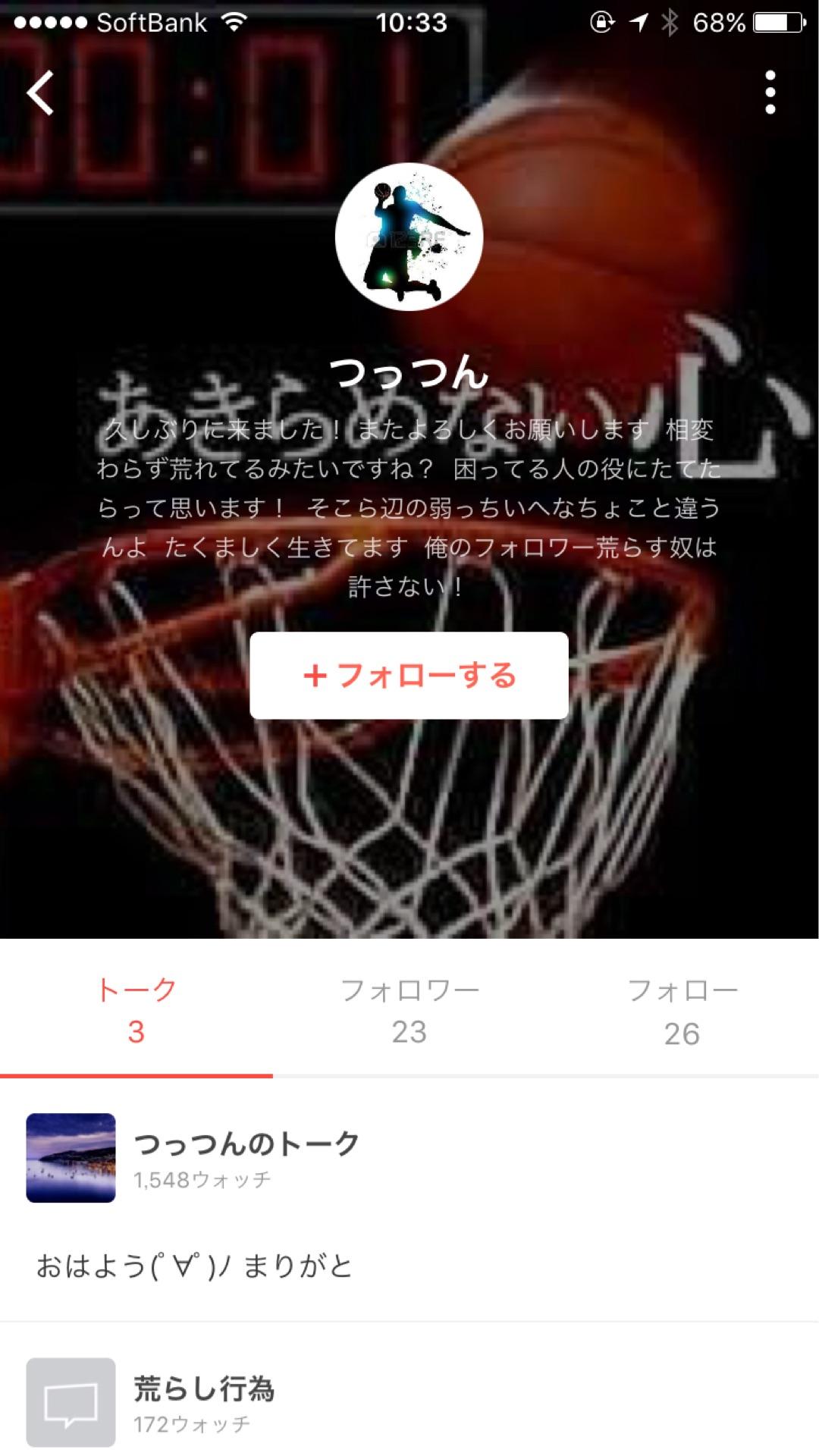Tap the back arrow chevron
This screenshot has width=819, height=1456.
[x=39, y=94]
